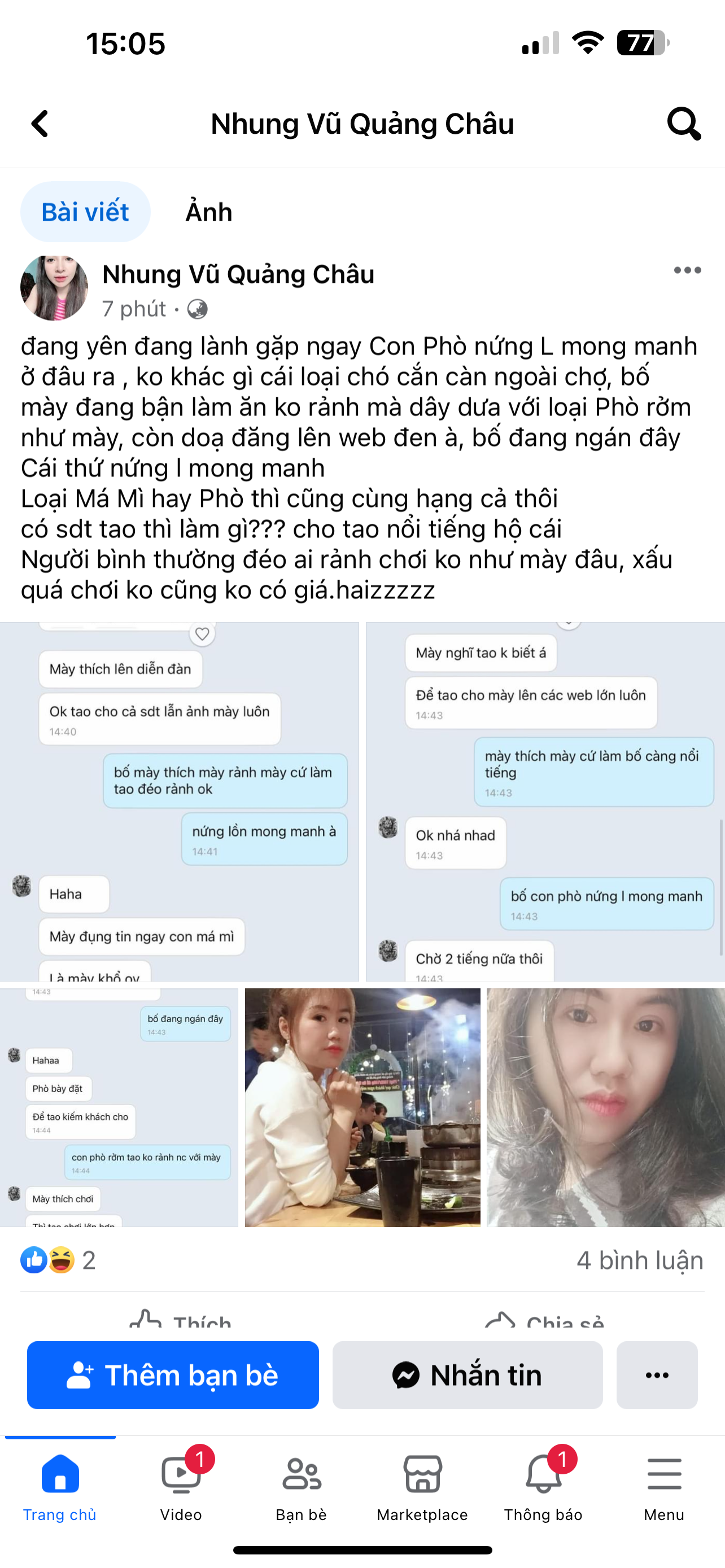Select the Bài viết tab
Image resolution: width=725 pixels, height=1568 pixels.
pyautogui.click(x=85, y=212)
